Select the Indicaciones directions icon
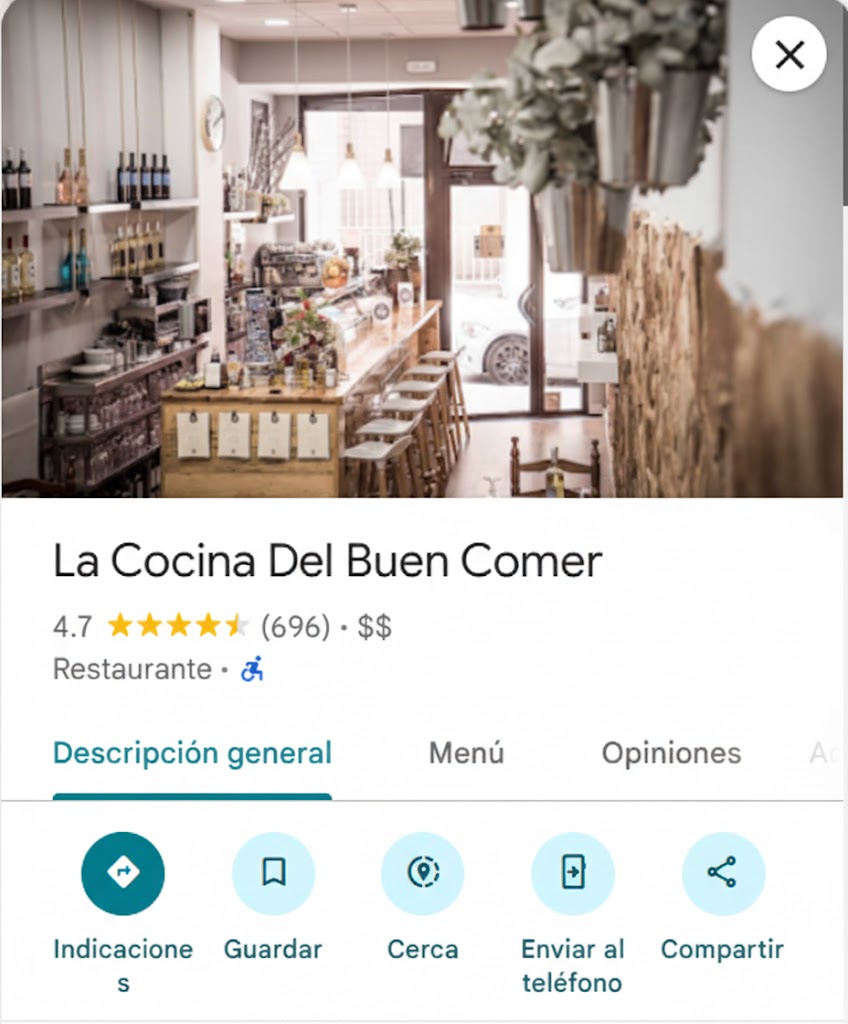The width and height of the screenshot is (848, 1024). 123,872
